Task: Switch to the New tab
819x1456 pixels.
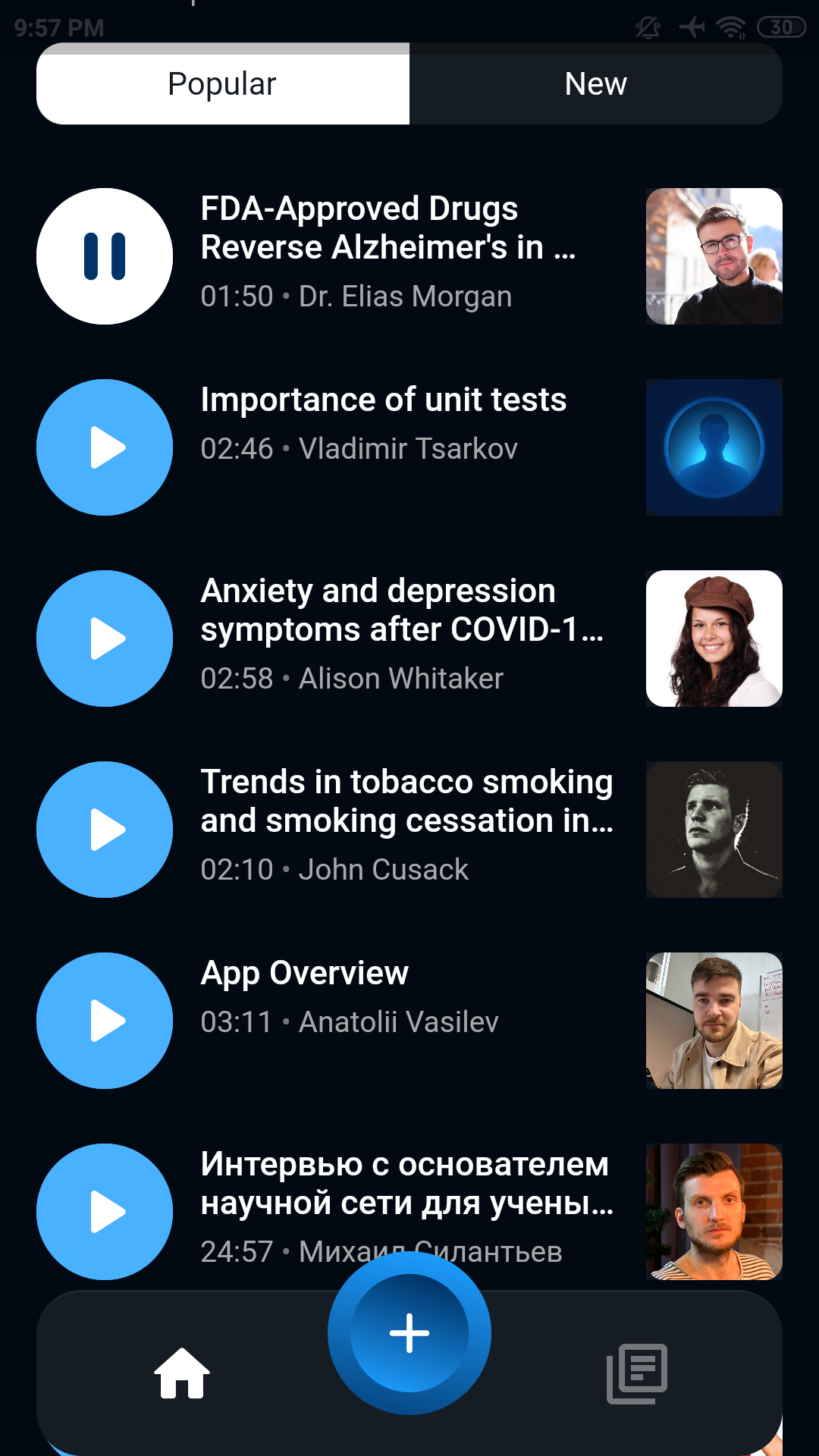Action: click(596, 83)
